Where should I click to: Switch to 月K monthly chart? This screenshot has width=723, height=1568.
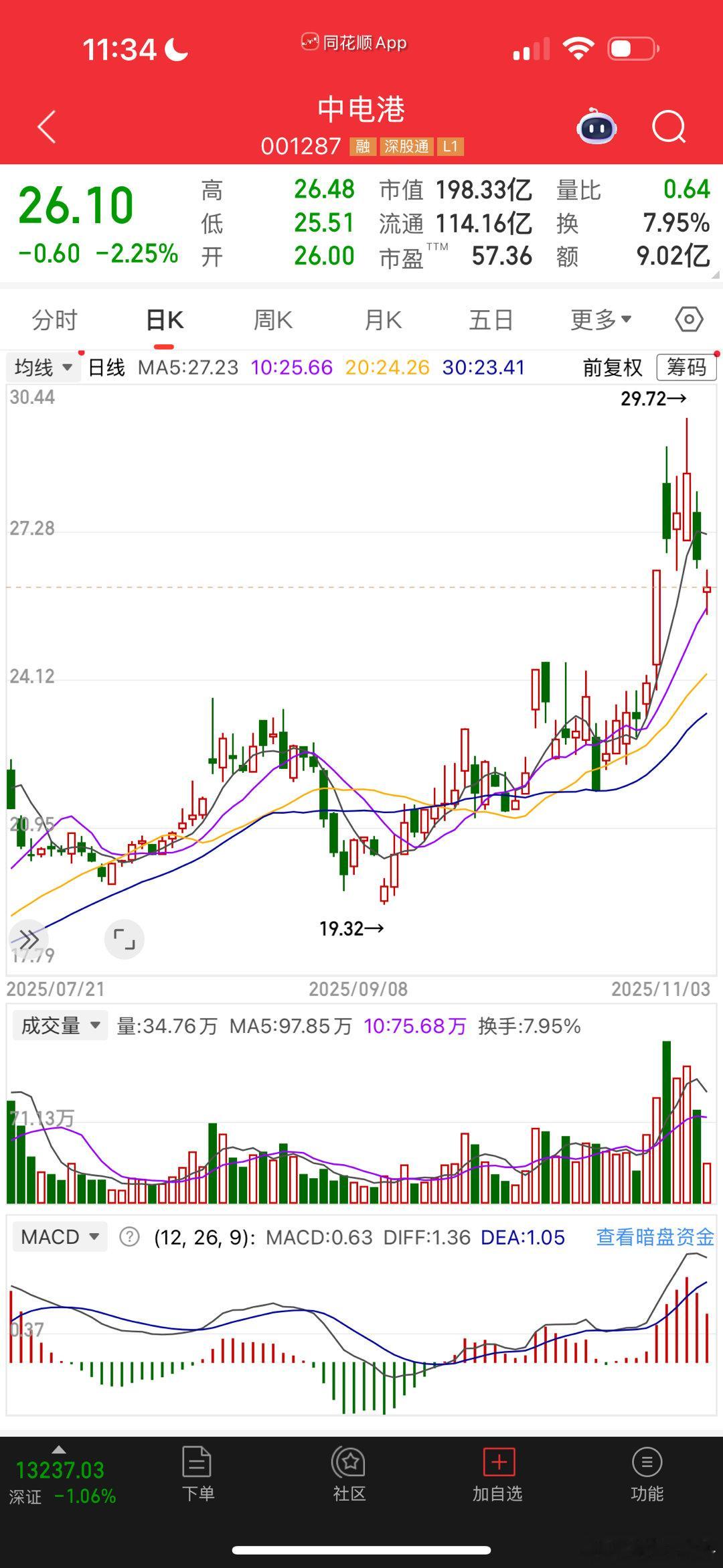click(x=383, y=320)
